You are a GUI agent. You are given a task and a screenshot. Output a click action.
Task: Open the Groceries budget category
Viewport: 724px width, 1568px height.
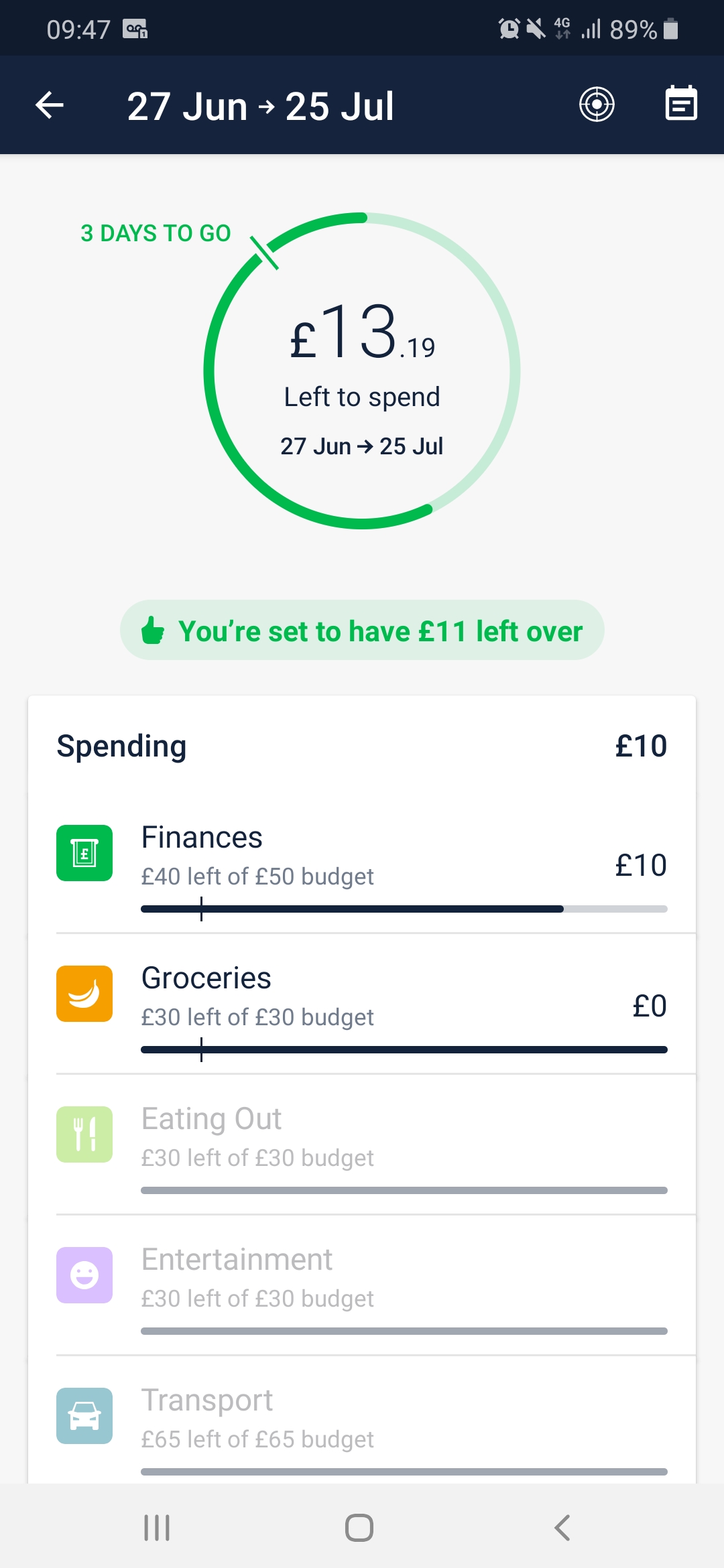pos(362,1004)
